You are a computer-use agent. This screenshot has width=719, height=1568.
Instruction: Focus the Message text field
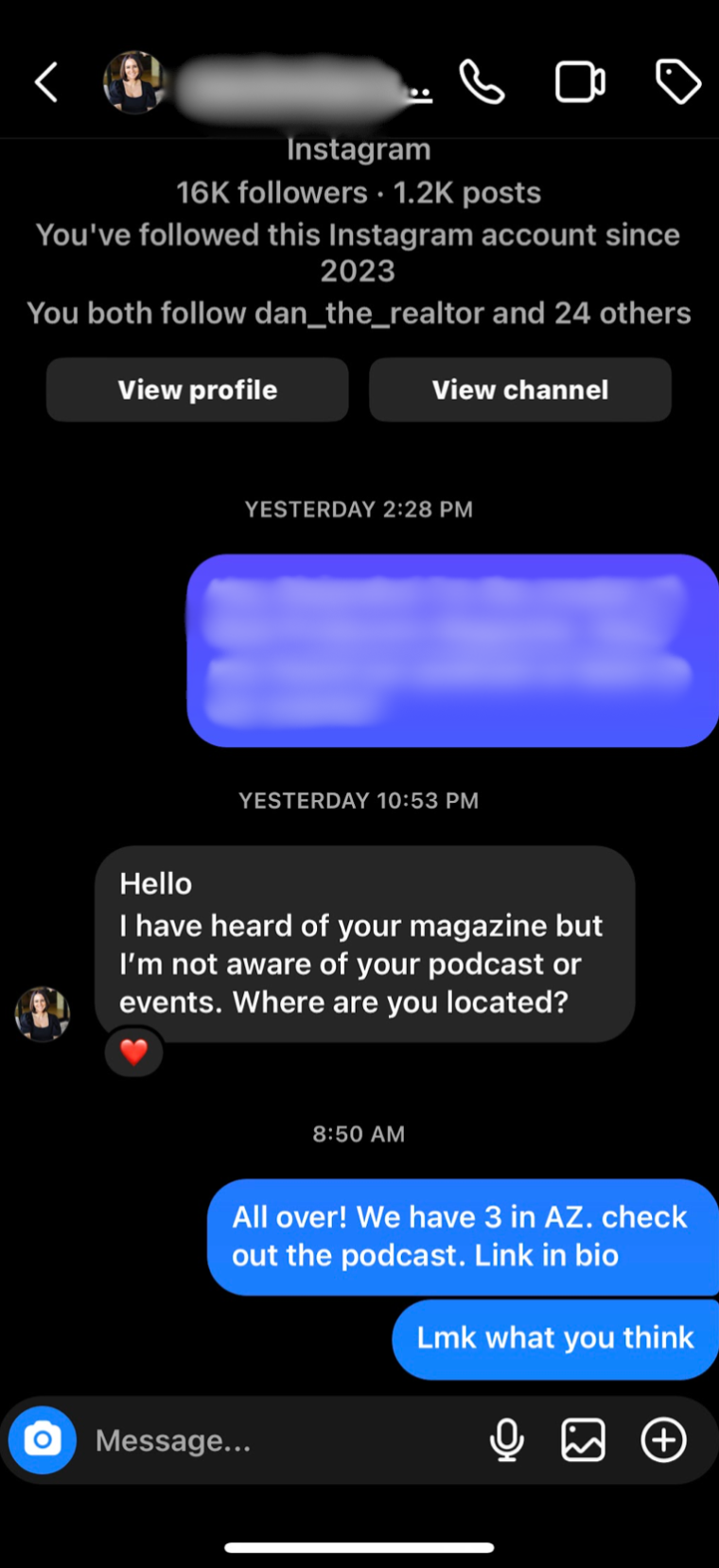point(274,1439)
